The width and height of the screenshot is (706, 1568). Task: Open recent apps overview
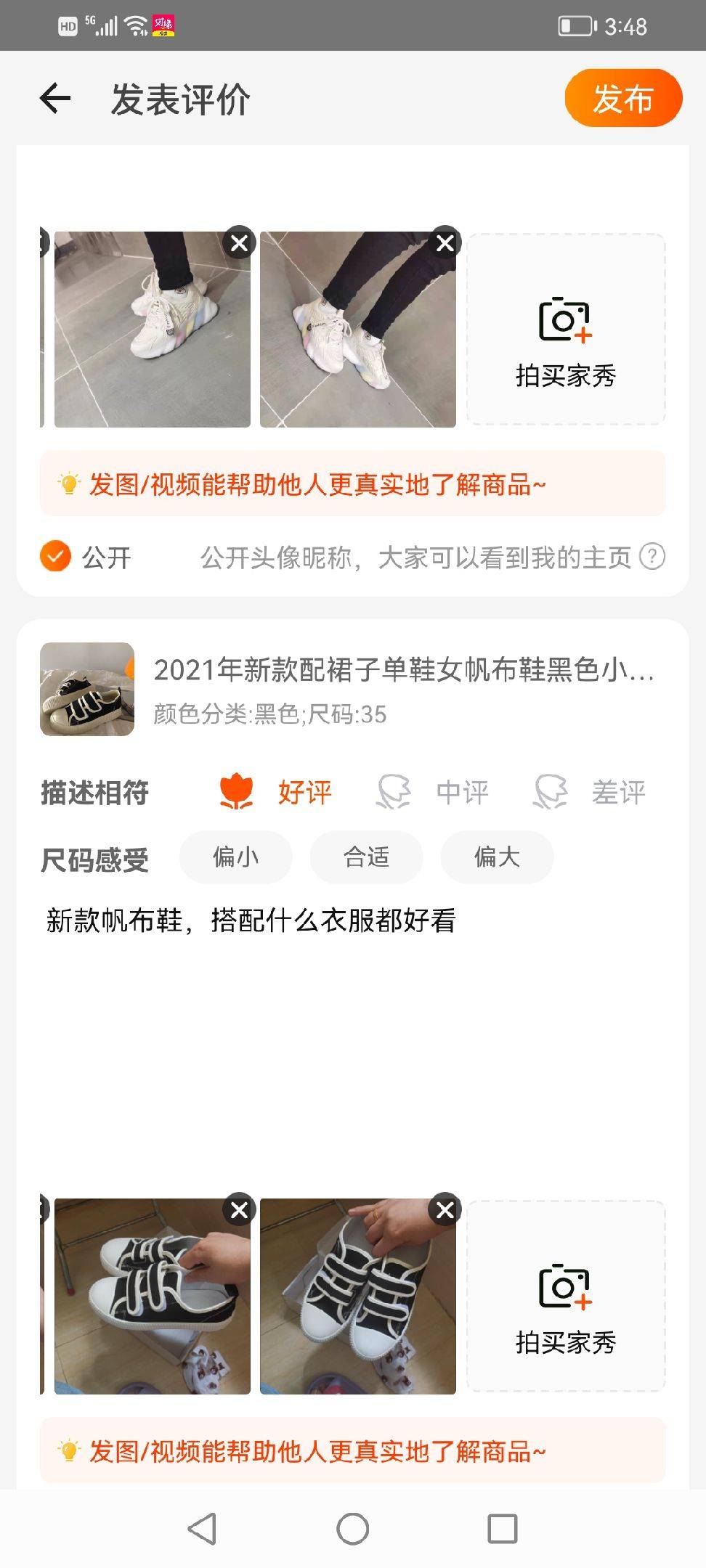pyautogui.click(x=502, y=1528)
